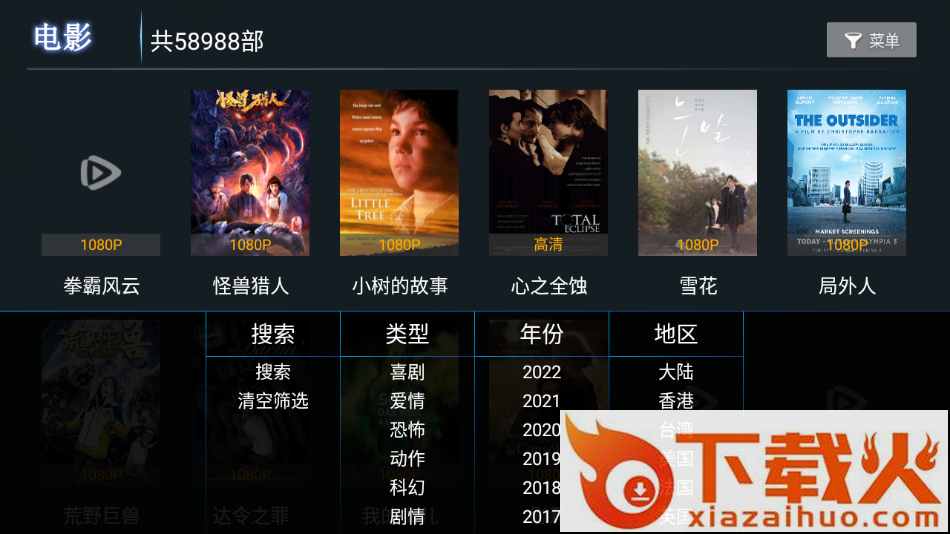
Task: Clear filters with 清空筛选
Action: [273, 401]
